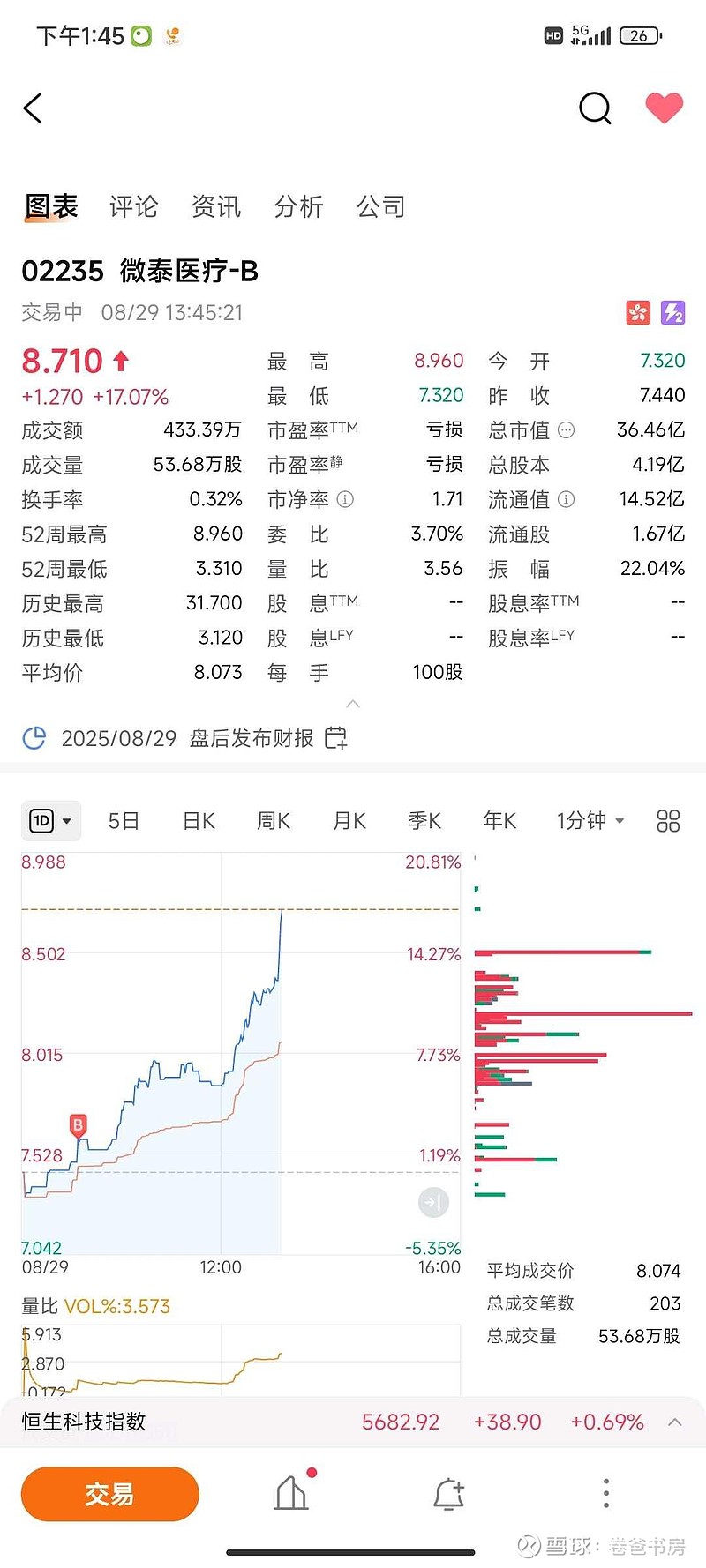Viewport: 706px width, 1568px height.
Task: Switch to the 资讯 tab
Action: (x=216, y=206)
